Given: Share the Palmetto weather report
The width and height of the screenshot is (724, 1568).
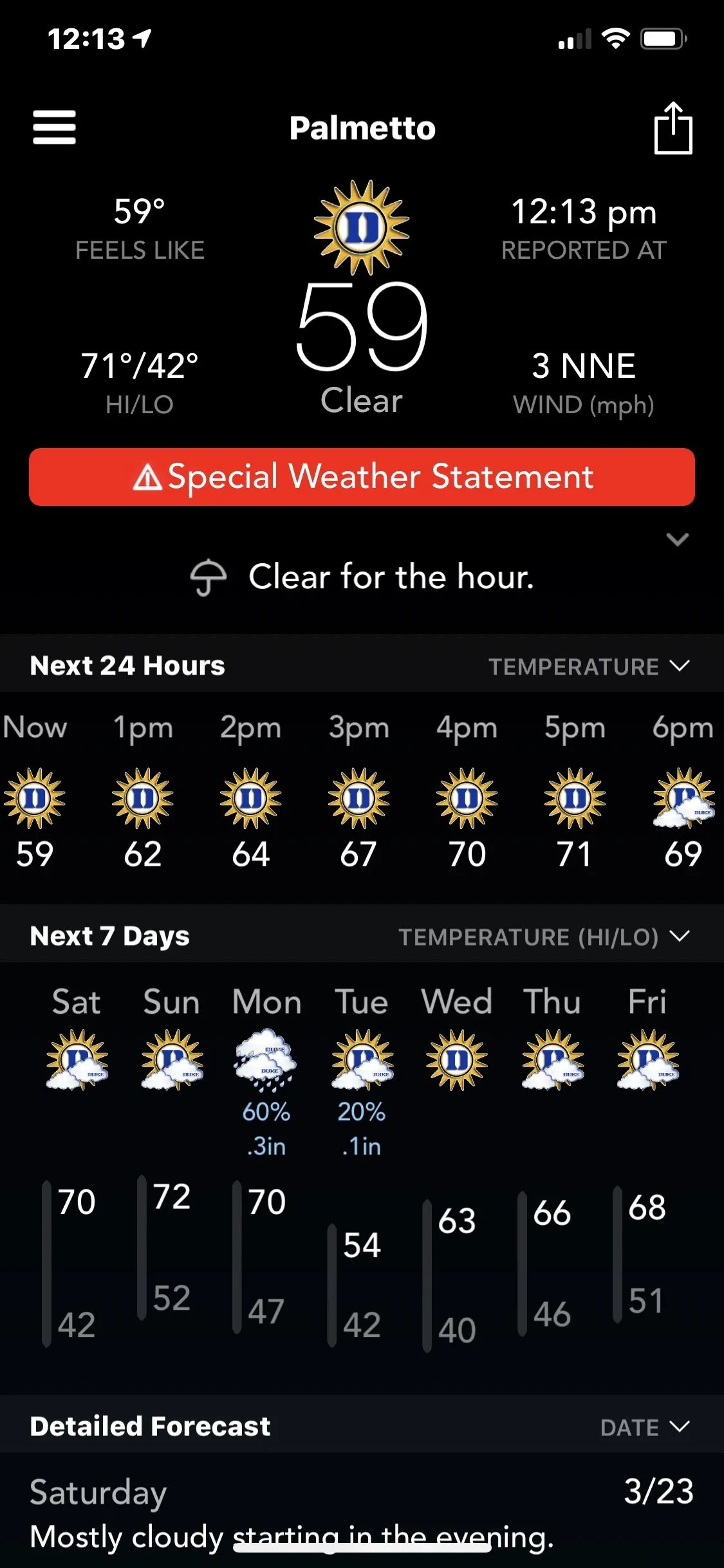Looking at the screenshot, I should pos(673,128).
